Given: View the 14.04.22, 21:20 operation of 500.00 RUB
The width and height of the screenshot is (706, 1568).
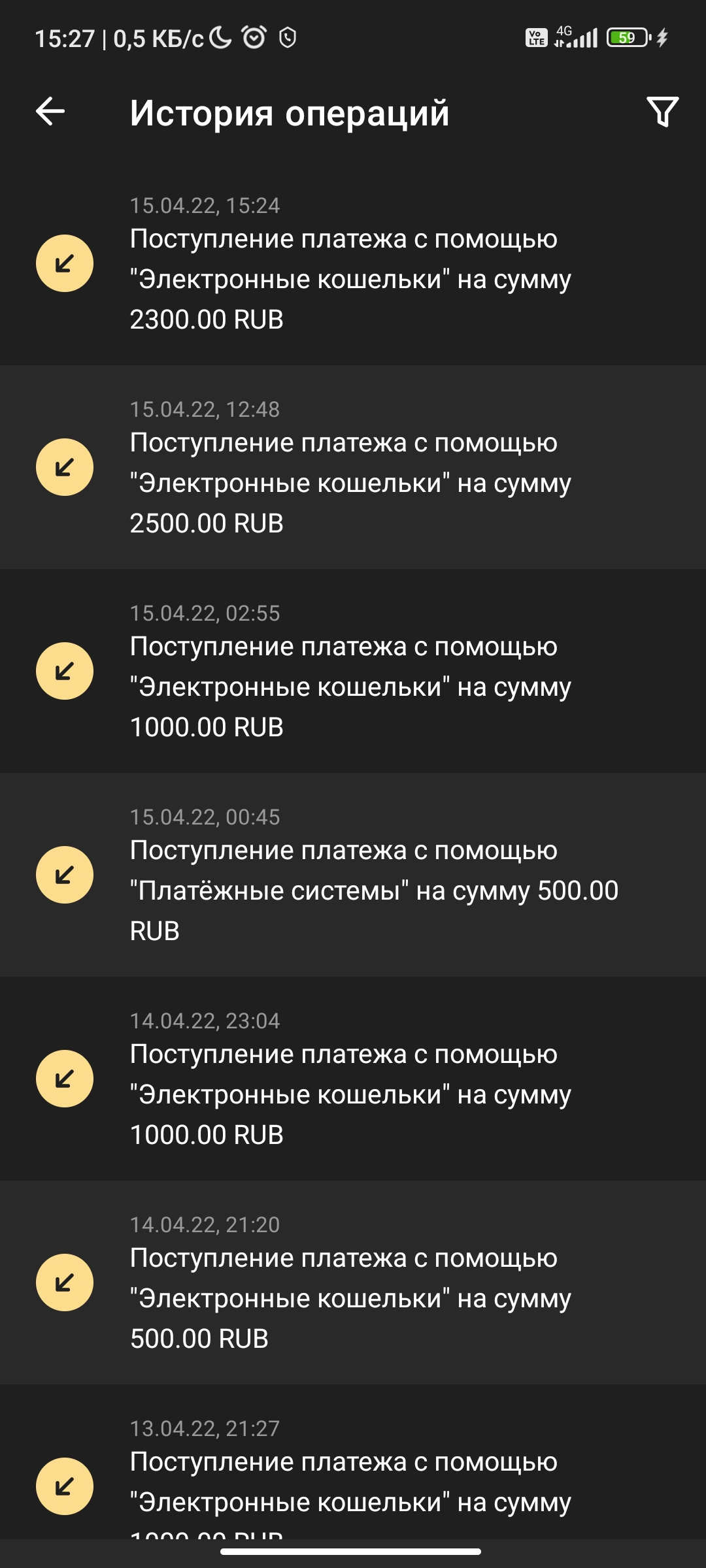Looking at the screenshot, I should click(x=353, y=1282).
